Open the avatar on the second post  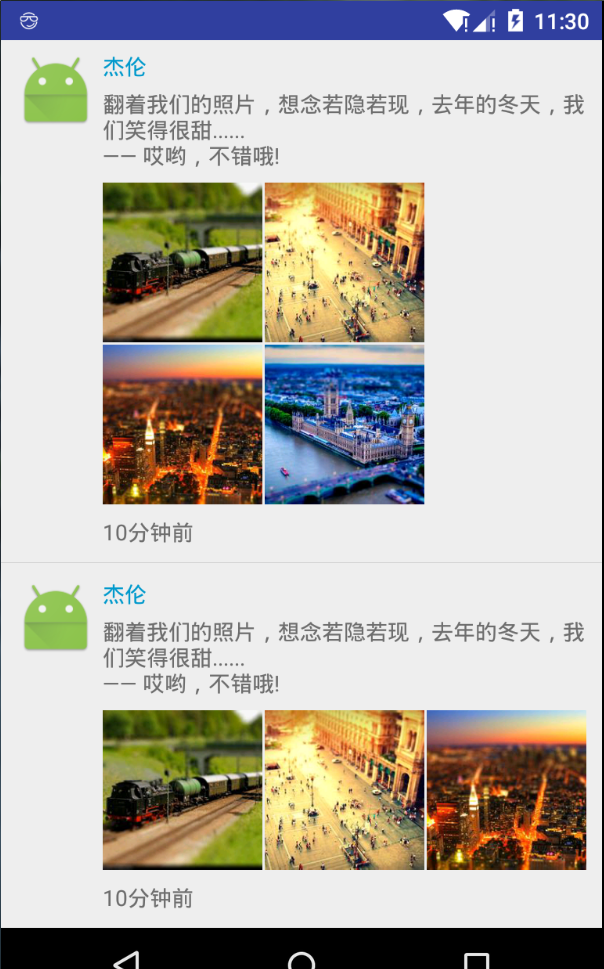56,619
